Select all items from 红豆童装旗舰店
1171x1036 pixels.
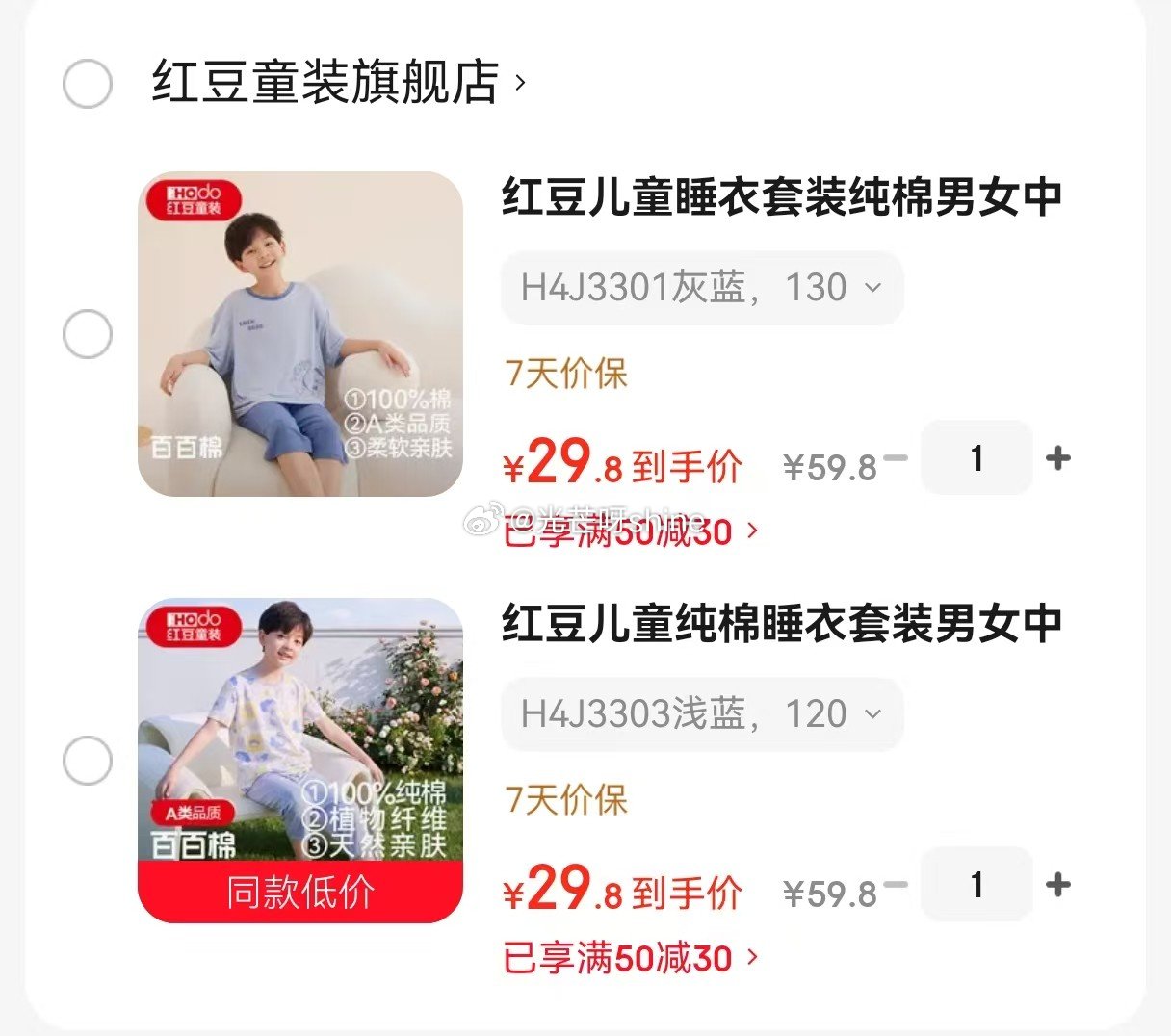pos(88,84)
